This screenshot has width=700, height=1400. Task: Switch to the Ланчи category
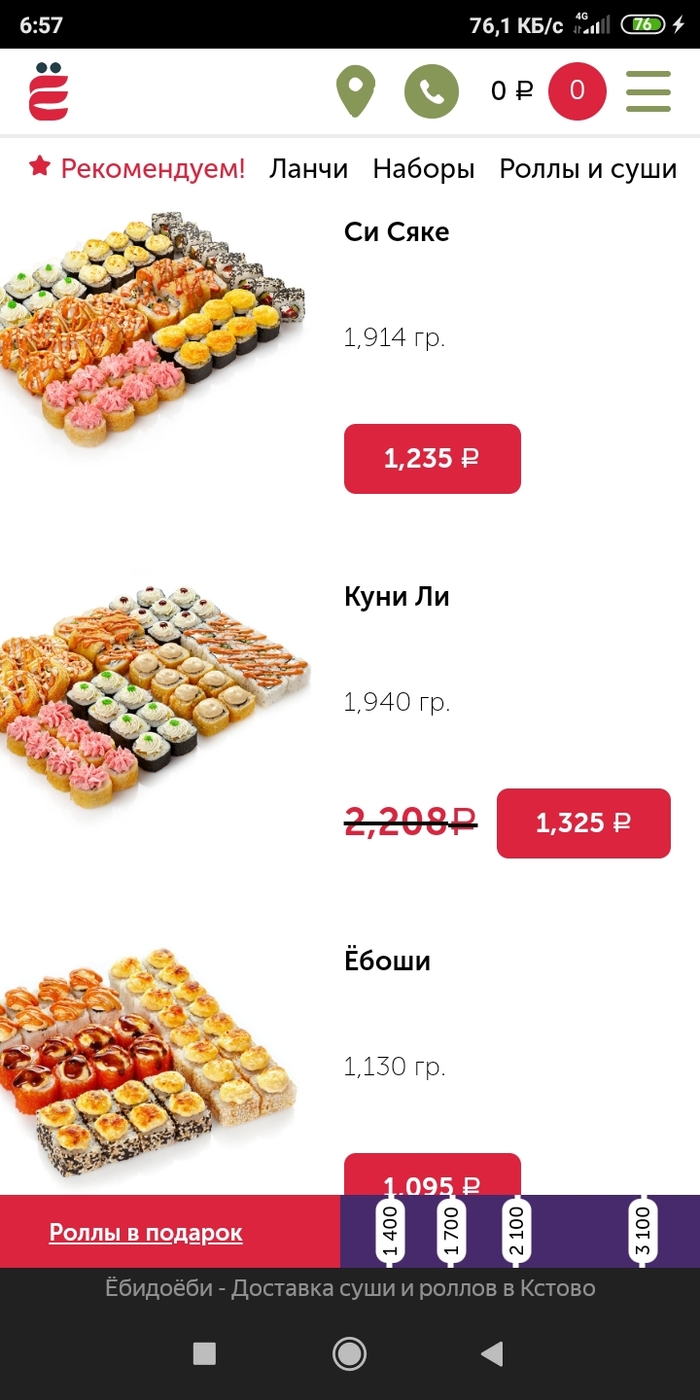(x=308, y=169)
